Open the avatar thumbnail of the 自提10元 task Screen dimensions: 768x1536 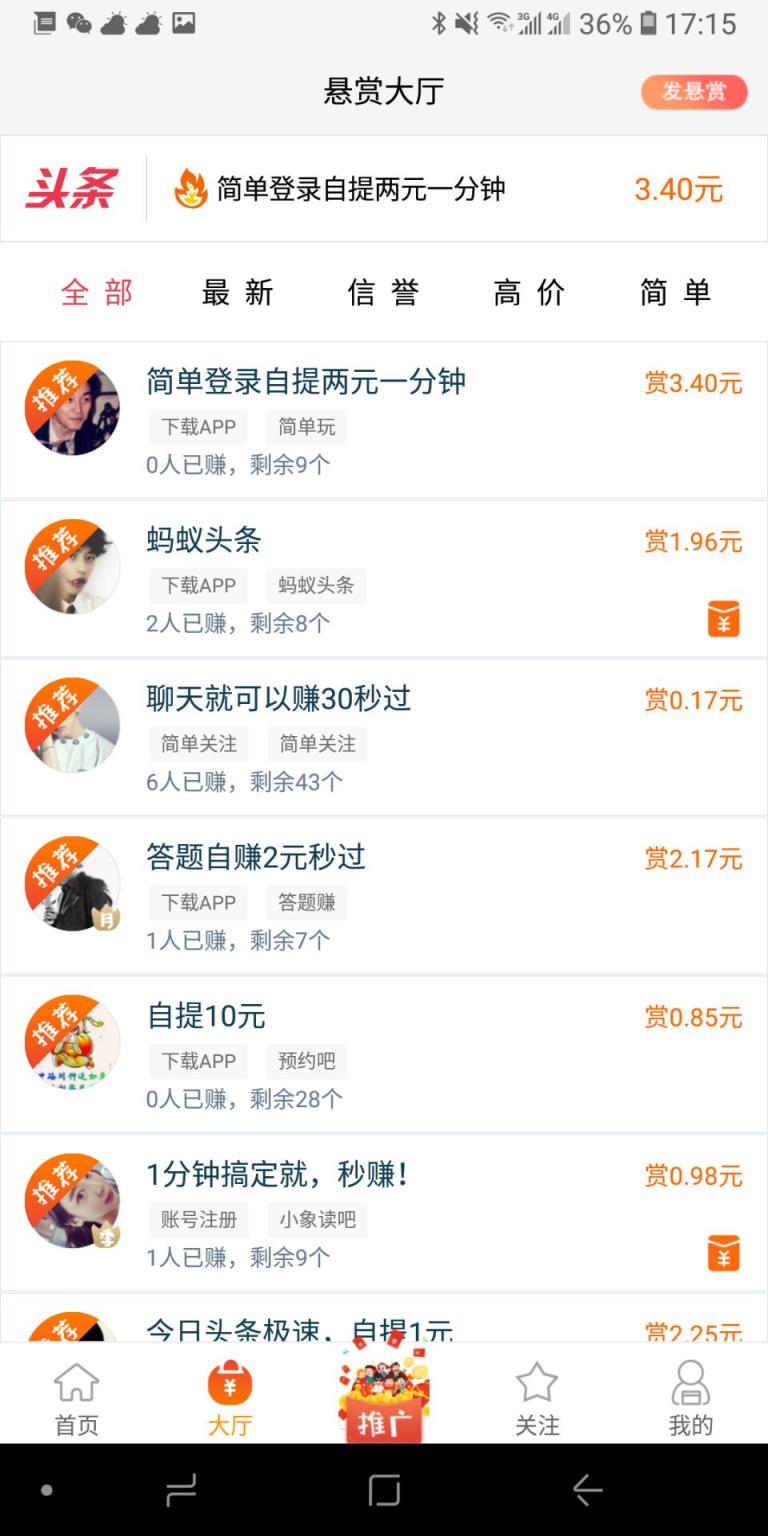click(72, 1043)
